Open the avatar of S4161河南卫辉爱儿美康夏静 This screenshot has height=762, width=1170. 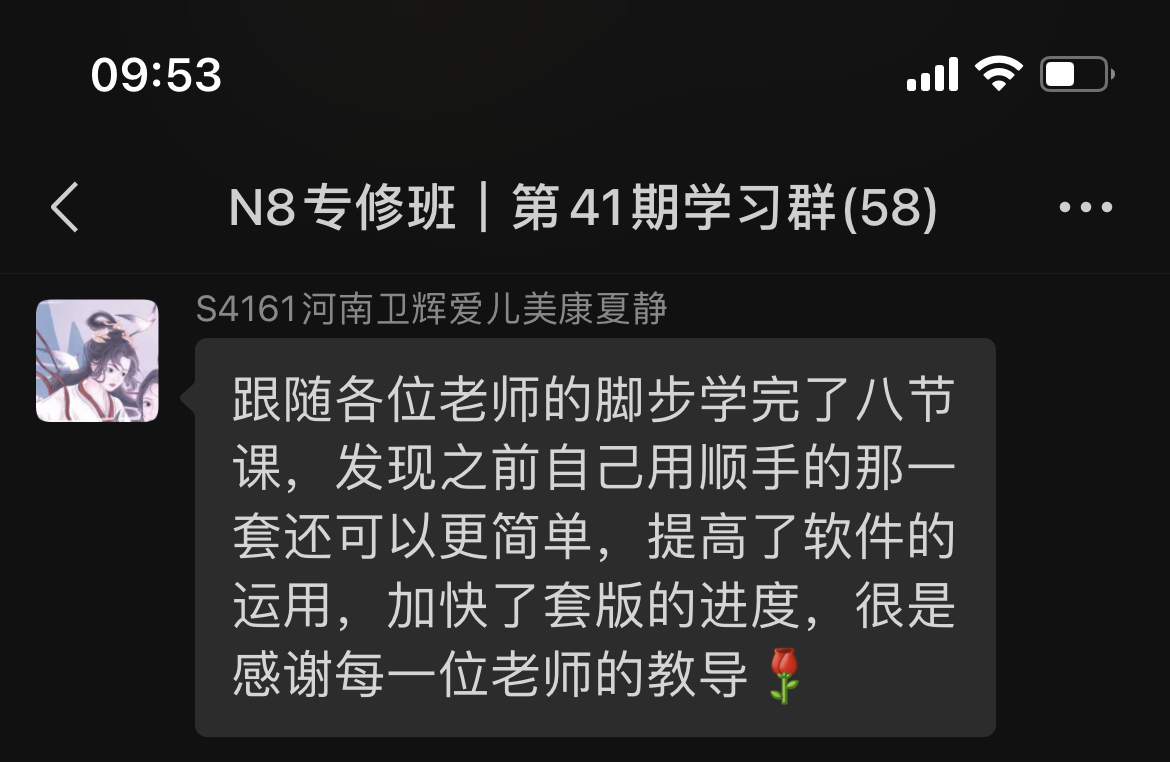97,361
